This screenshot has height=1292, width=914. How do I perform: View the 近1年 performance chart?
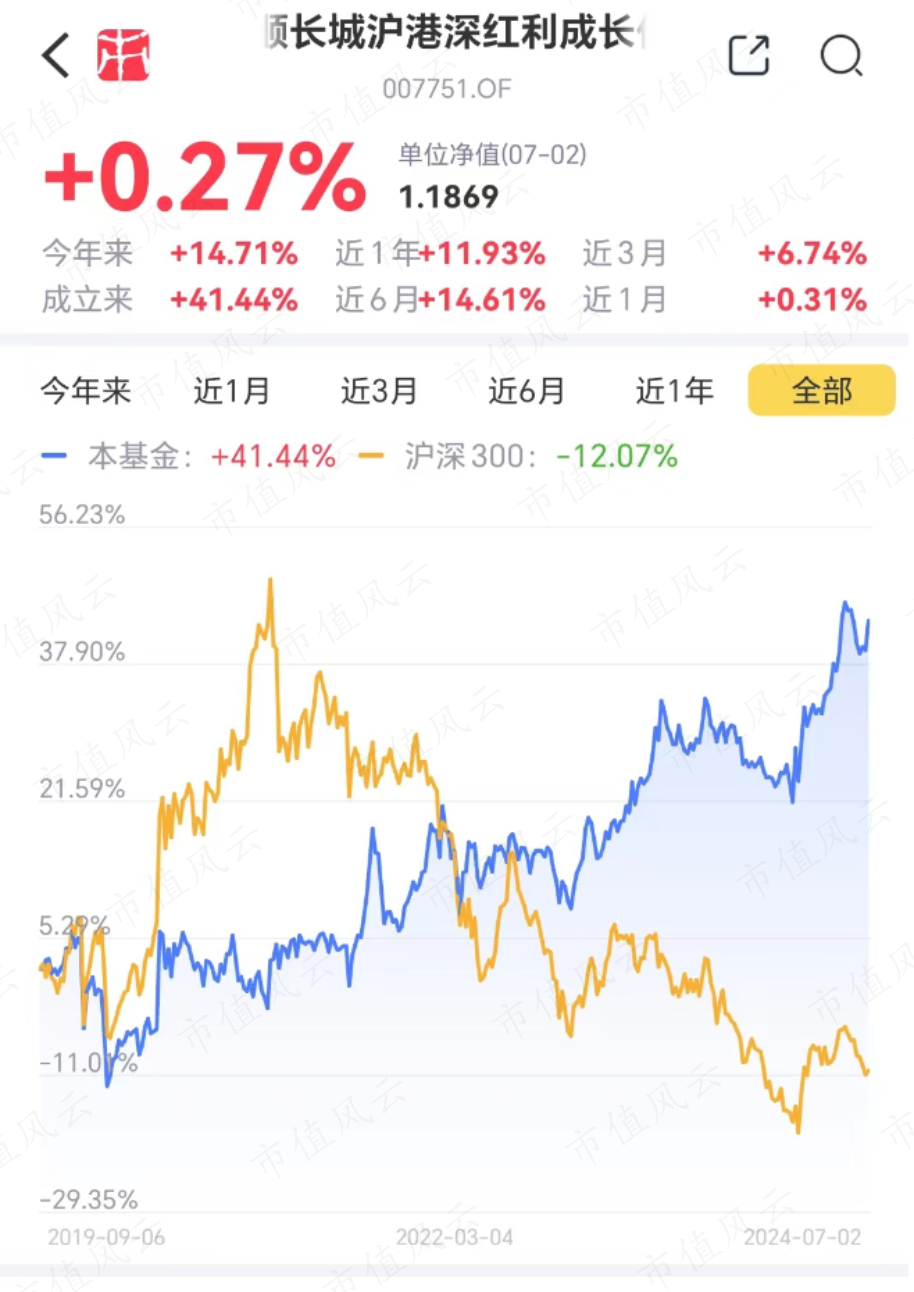tap(675, 391)
